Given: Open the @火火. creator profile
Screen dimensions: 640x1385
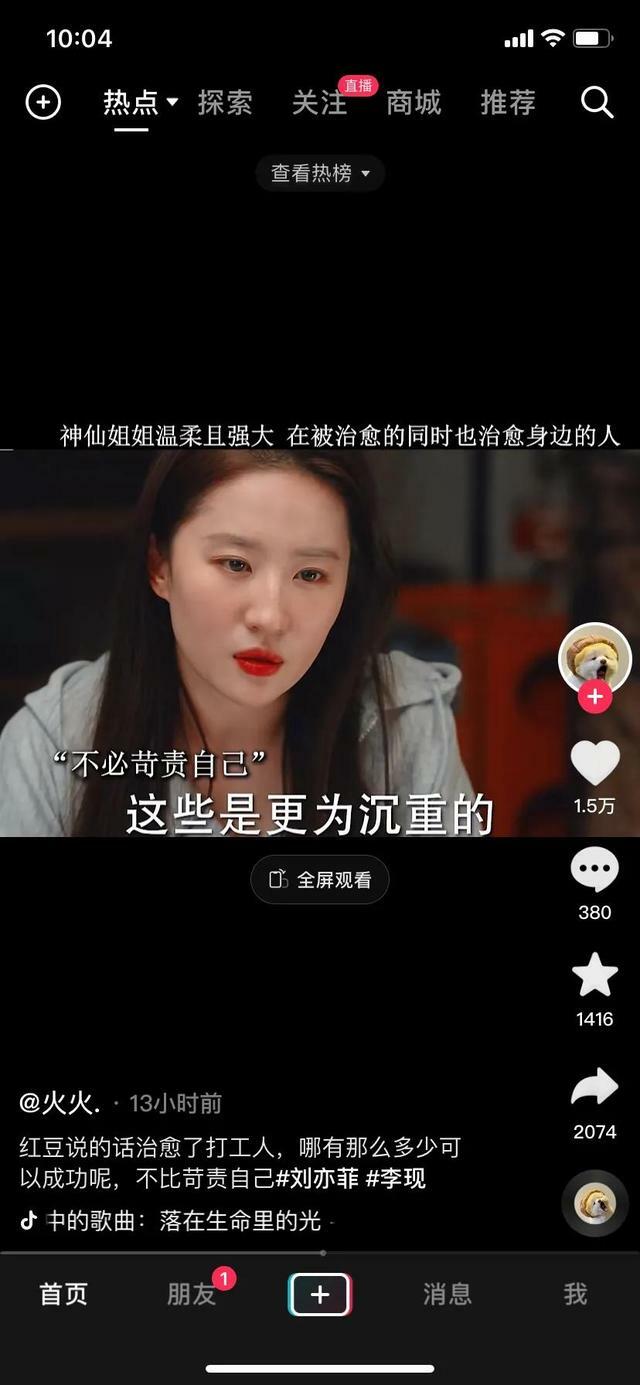Looking at the screenshot, I should coord(60,1103).
